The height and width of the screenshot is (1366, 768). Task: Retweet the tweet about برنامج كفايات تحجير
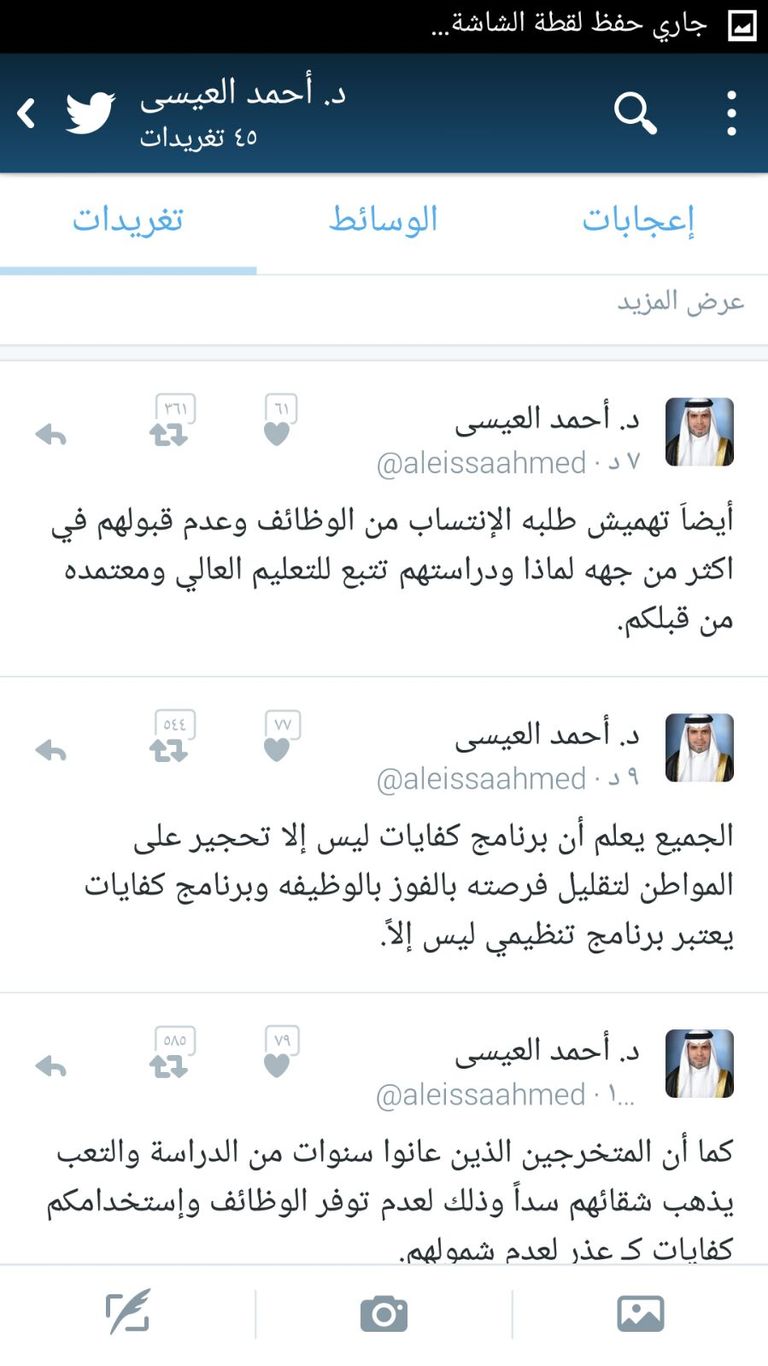(x=170, y=749)
